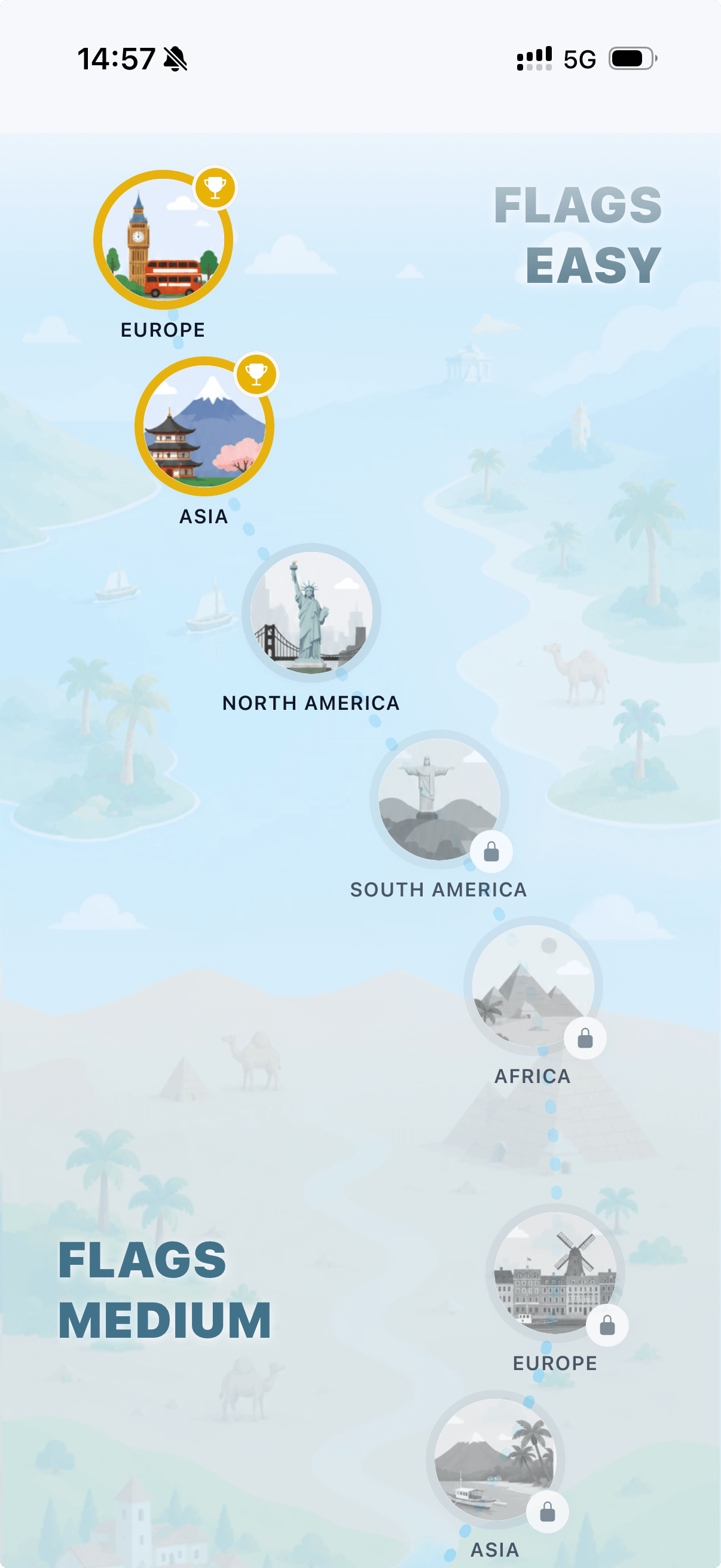Start the North America level
Screen dimensions: 721x1568
(311, 613)
